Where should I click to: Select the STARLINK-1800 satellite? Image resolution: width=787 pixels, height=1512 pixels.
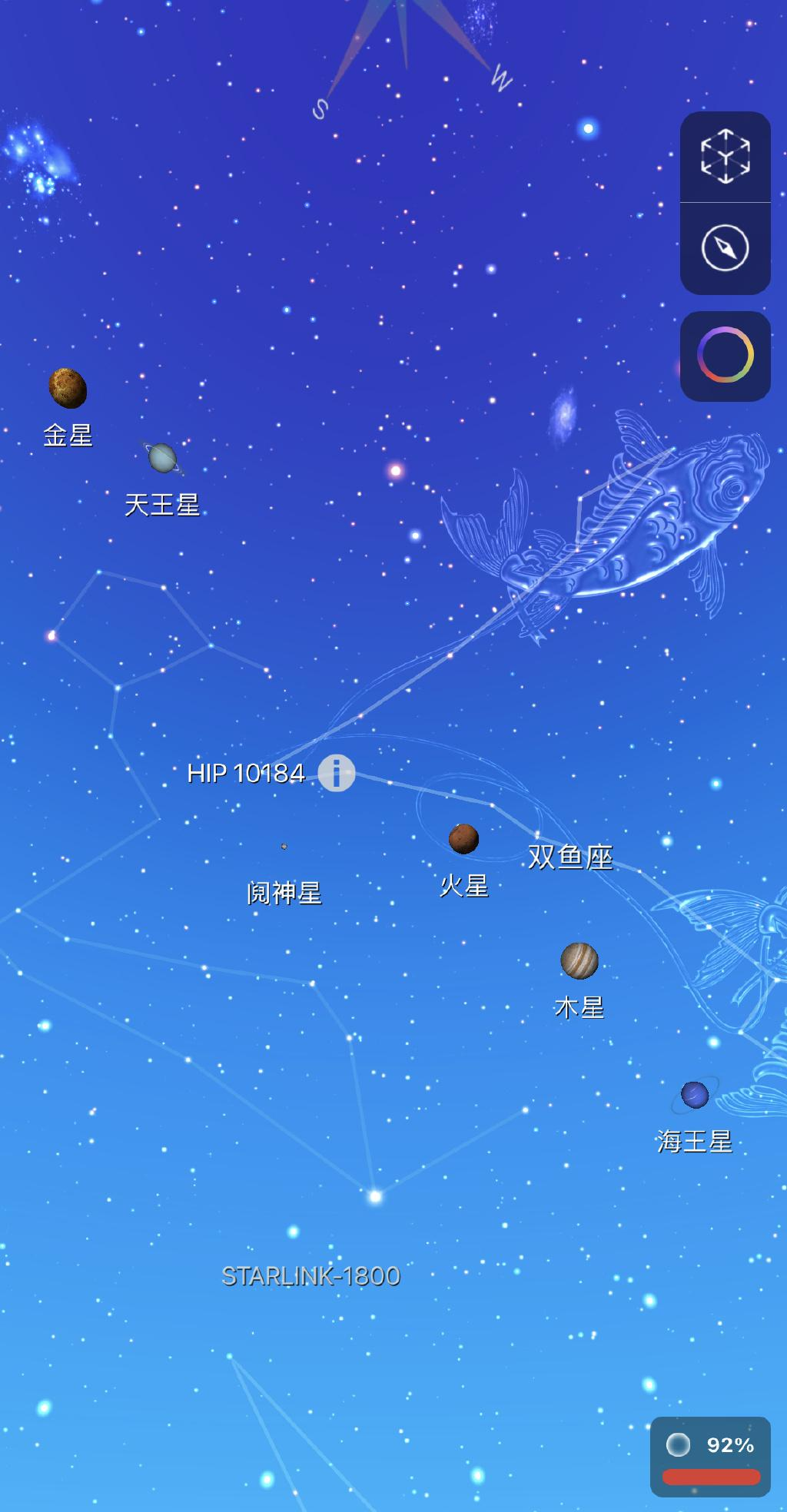pos(310,1276)
